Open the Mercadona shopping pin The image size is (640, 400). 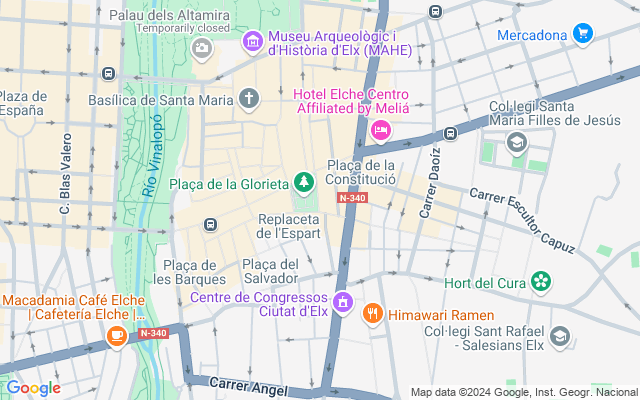coord(582,34)
